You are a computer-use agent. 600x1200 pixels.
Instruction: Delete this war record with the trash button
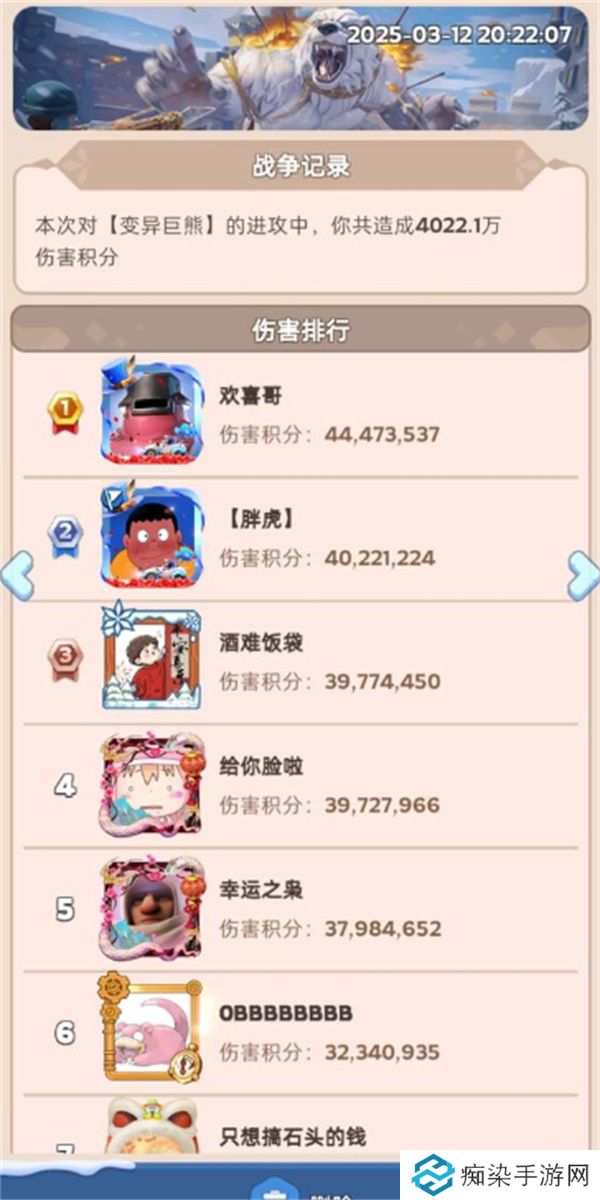[269, 1187]
